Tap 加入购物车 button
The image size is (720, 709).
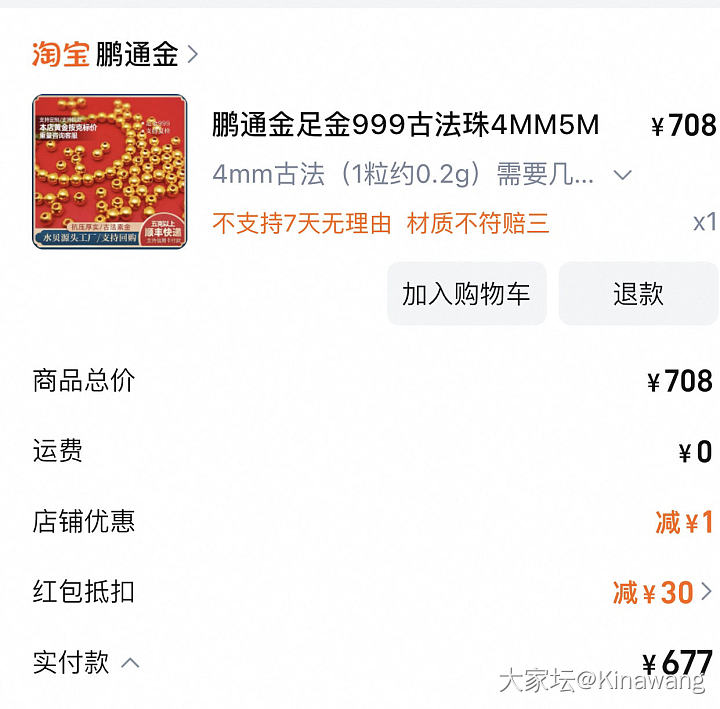(x=466, y=294)
